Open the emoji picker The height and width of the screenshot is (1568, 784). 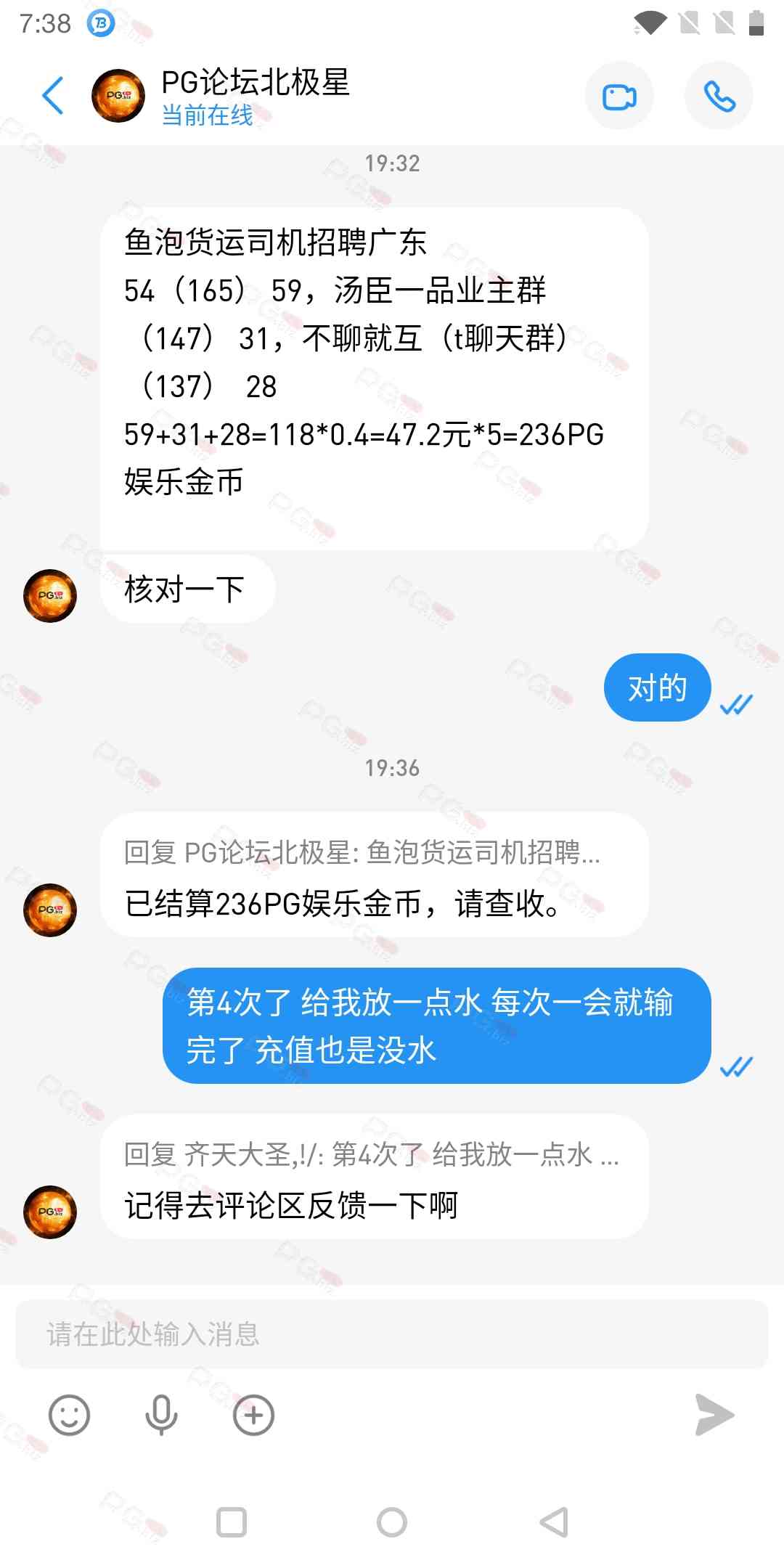[69, 1415]
